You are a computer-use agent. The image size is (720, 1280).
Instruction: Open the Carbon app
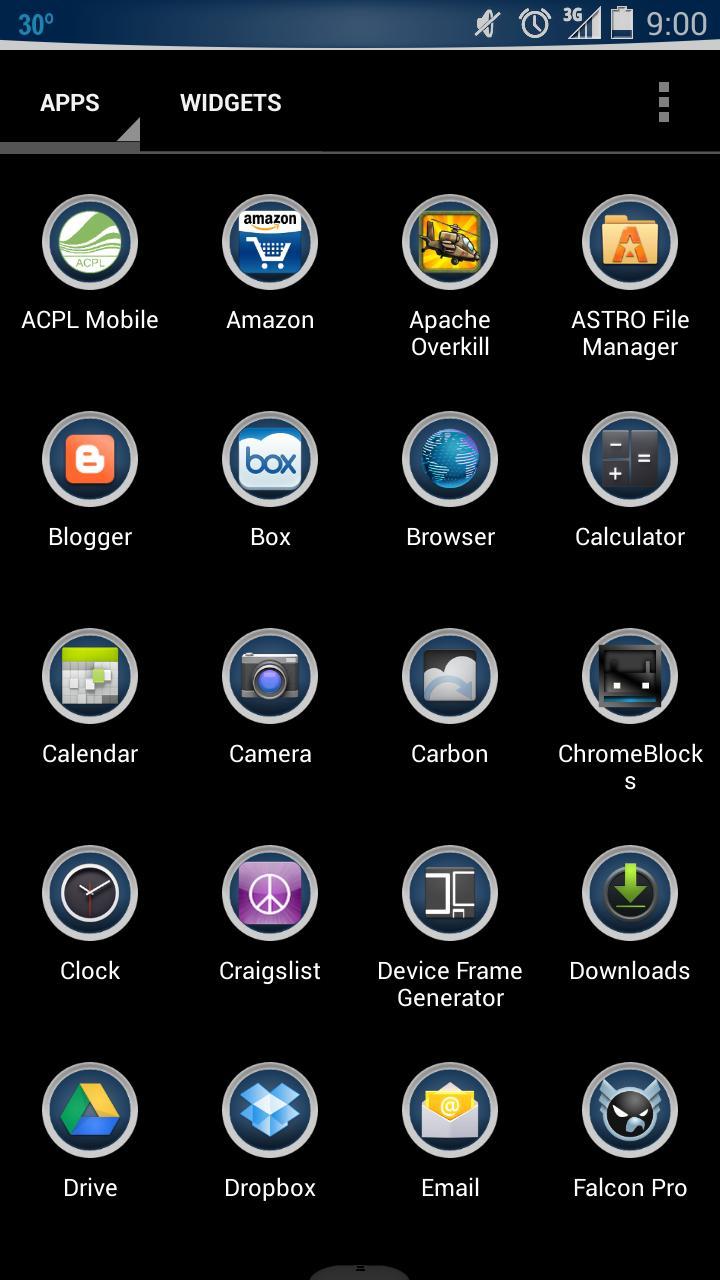[450, 676]
